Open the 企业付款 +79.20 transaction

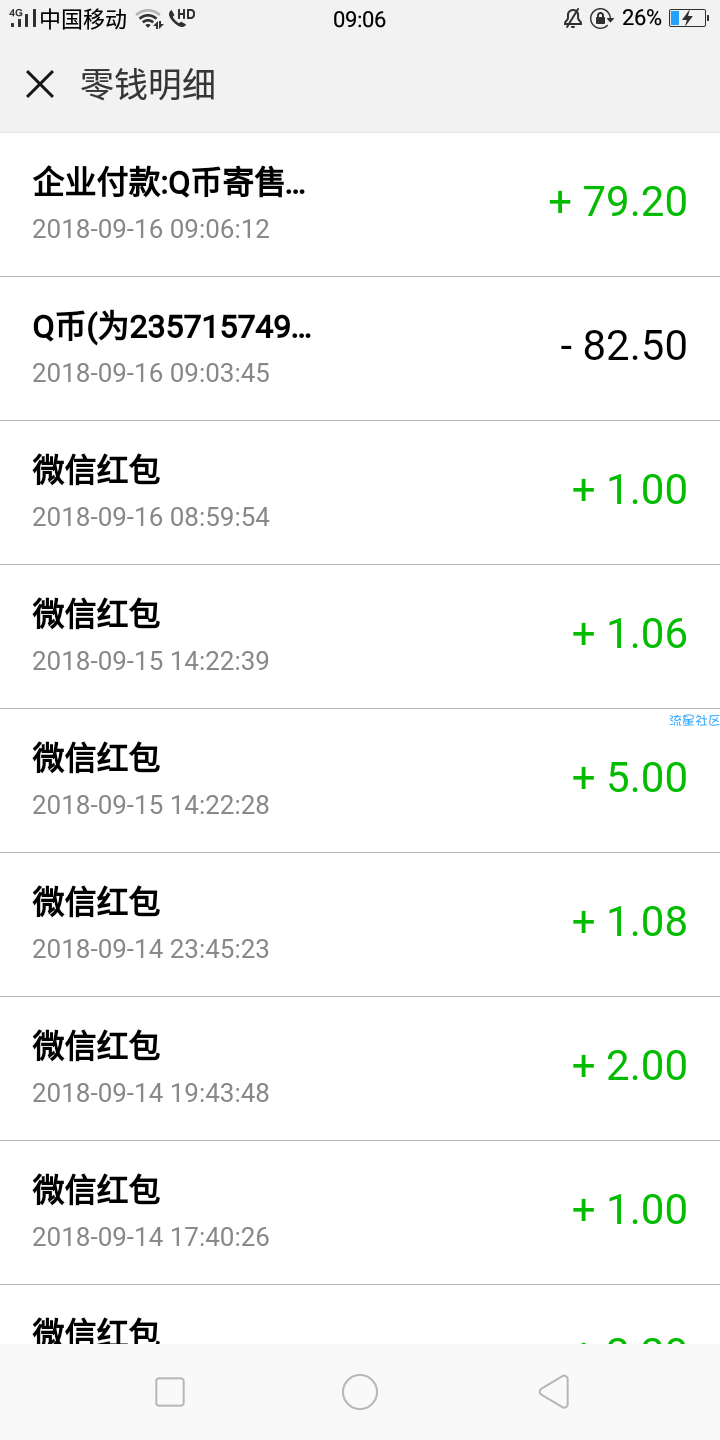click(x=360, y=205)
